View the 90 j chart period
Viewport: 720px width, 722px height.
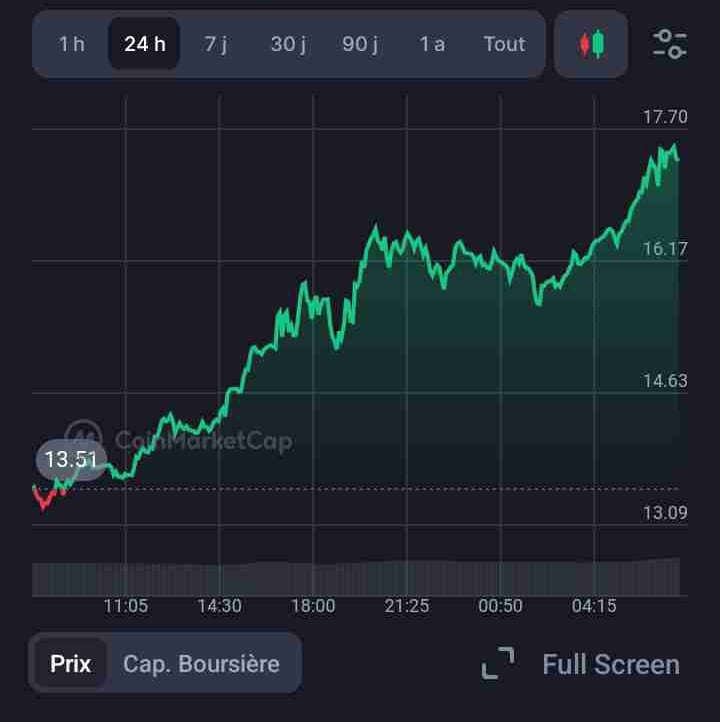360,44
